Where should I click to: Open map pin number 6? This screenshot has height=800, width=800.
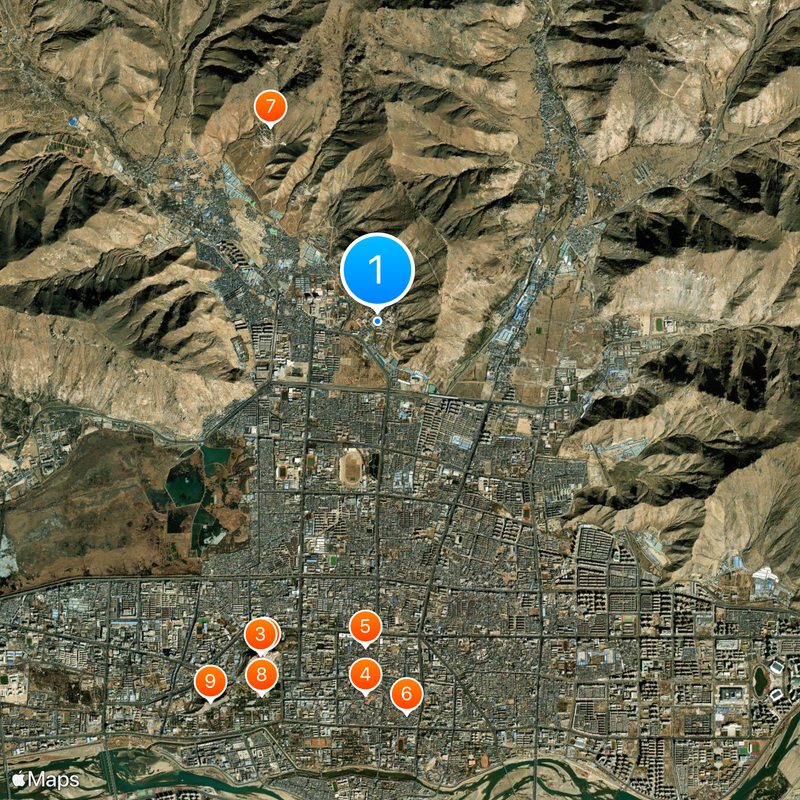(405, 693)
